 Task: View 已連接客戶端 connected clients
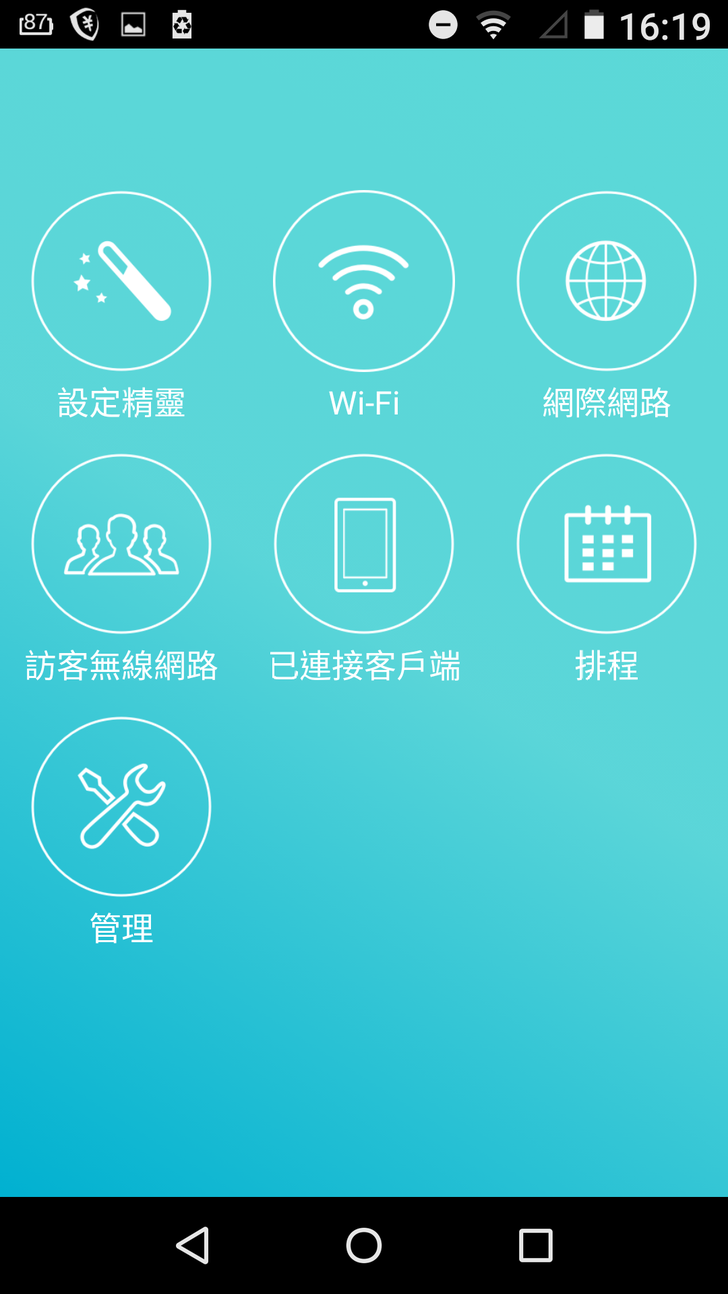tap(364, 544)
